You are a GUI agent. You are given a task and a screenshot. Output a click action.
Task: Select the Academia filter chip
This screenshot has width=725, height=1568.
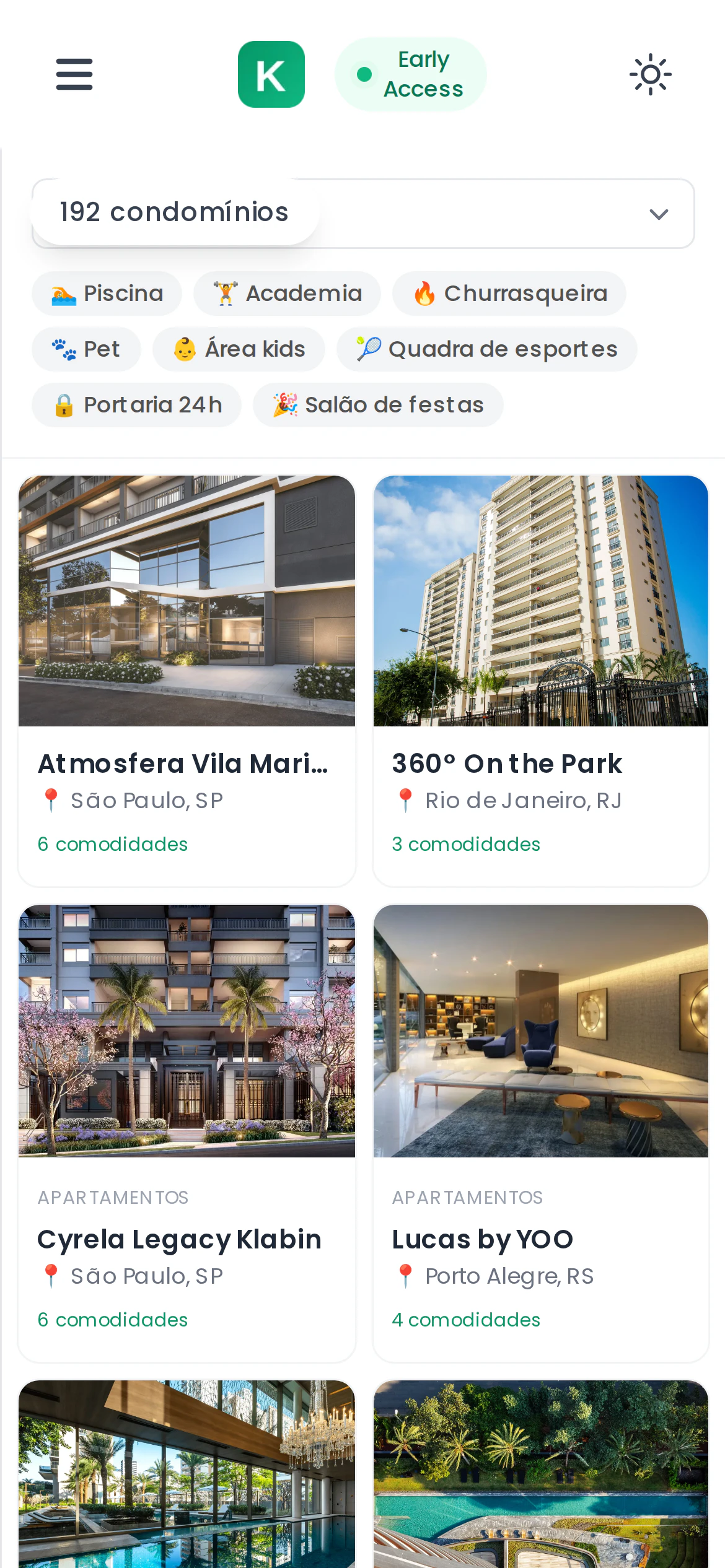click(287, 294)
